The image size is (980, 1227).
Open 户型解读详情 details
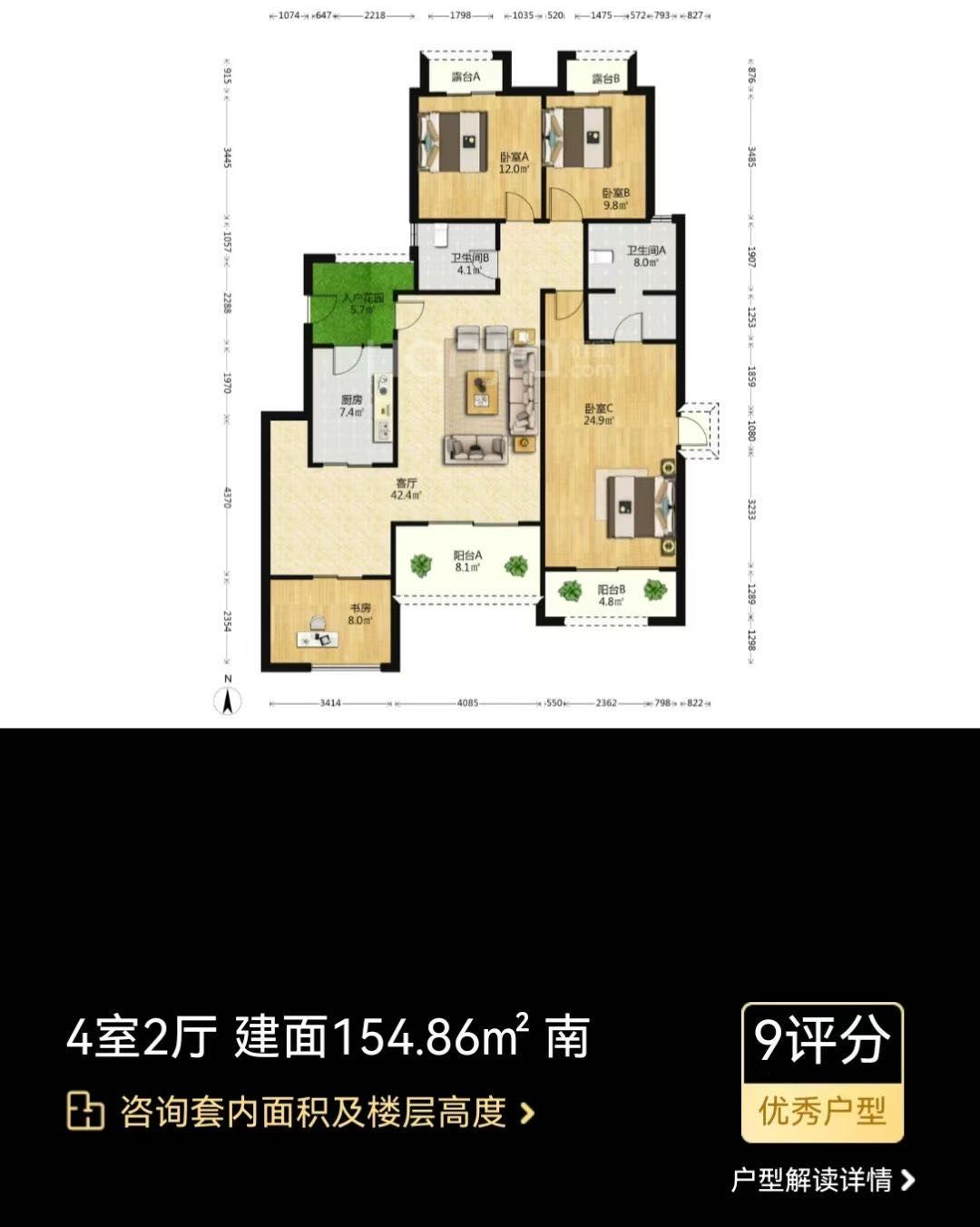click(x=823, y=1180)
